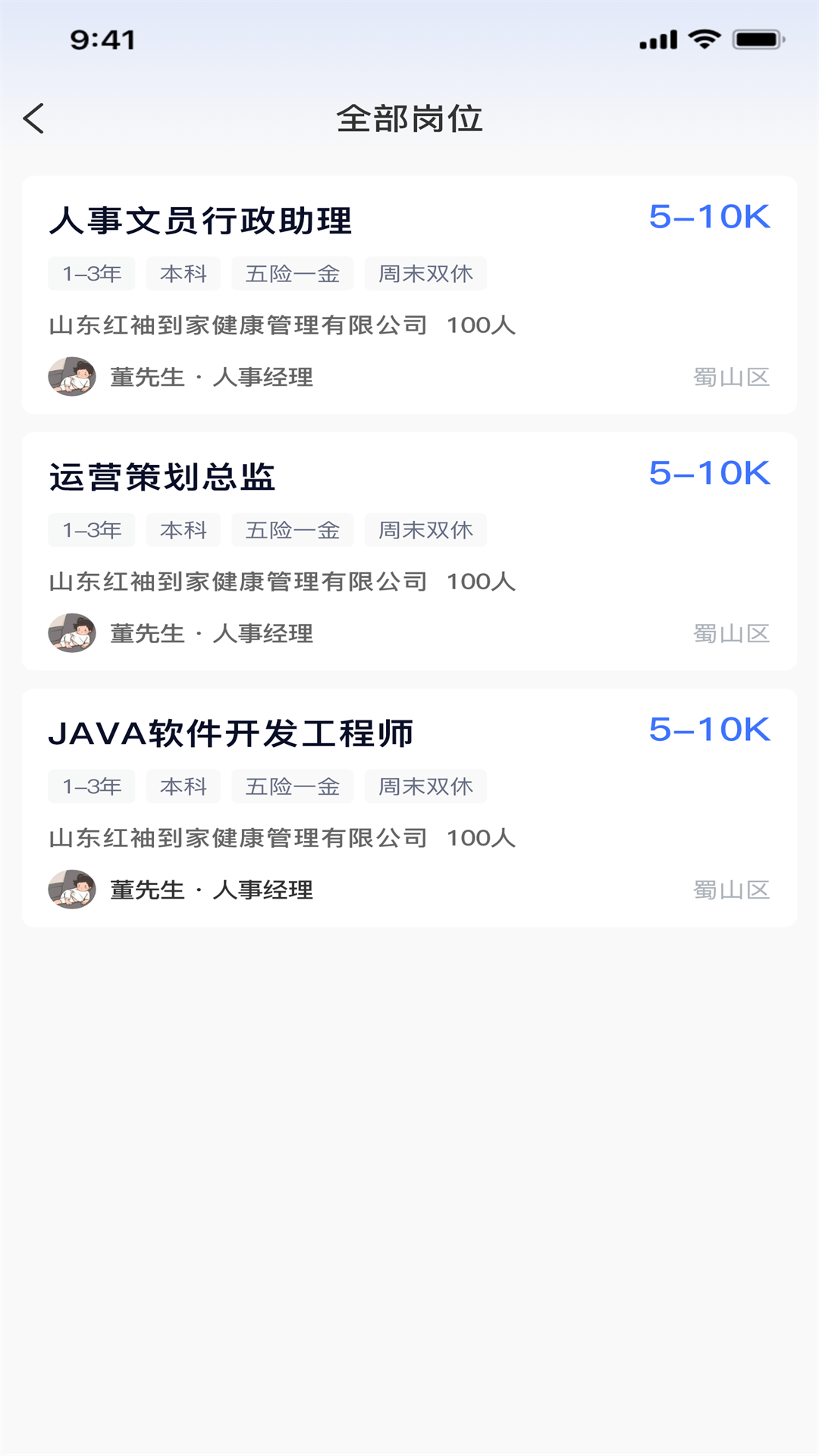Image resolution: width=819 pixels, height=1456 pixels.
Task: View the 运营策划总监 job posting
Action: (409, 551)
